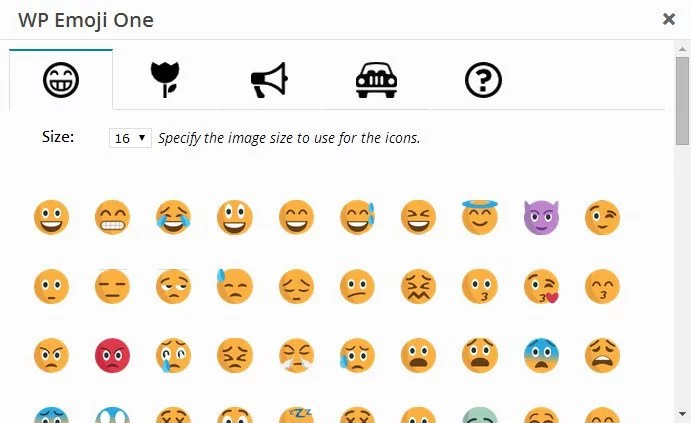
Task: Insert the confounded scrunched face emoji
Action: [x=418, y=286]
